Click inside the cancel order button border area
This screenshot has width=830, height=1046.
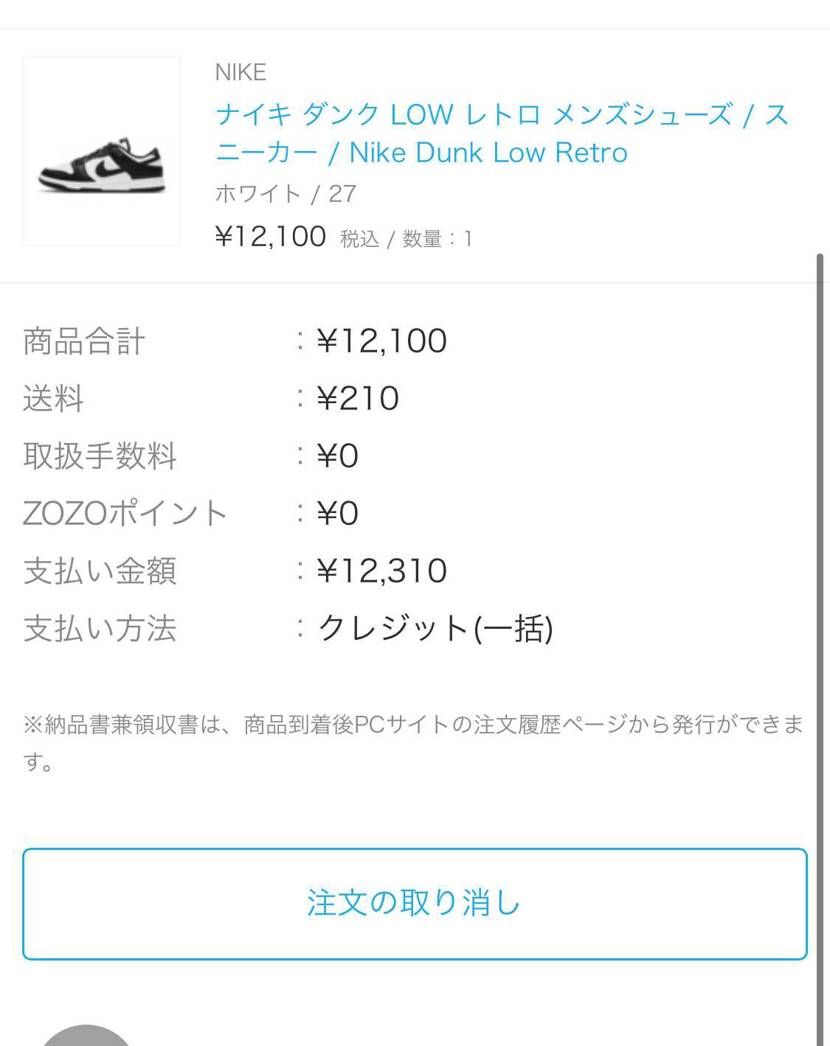click(415, 903)
